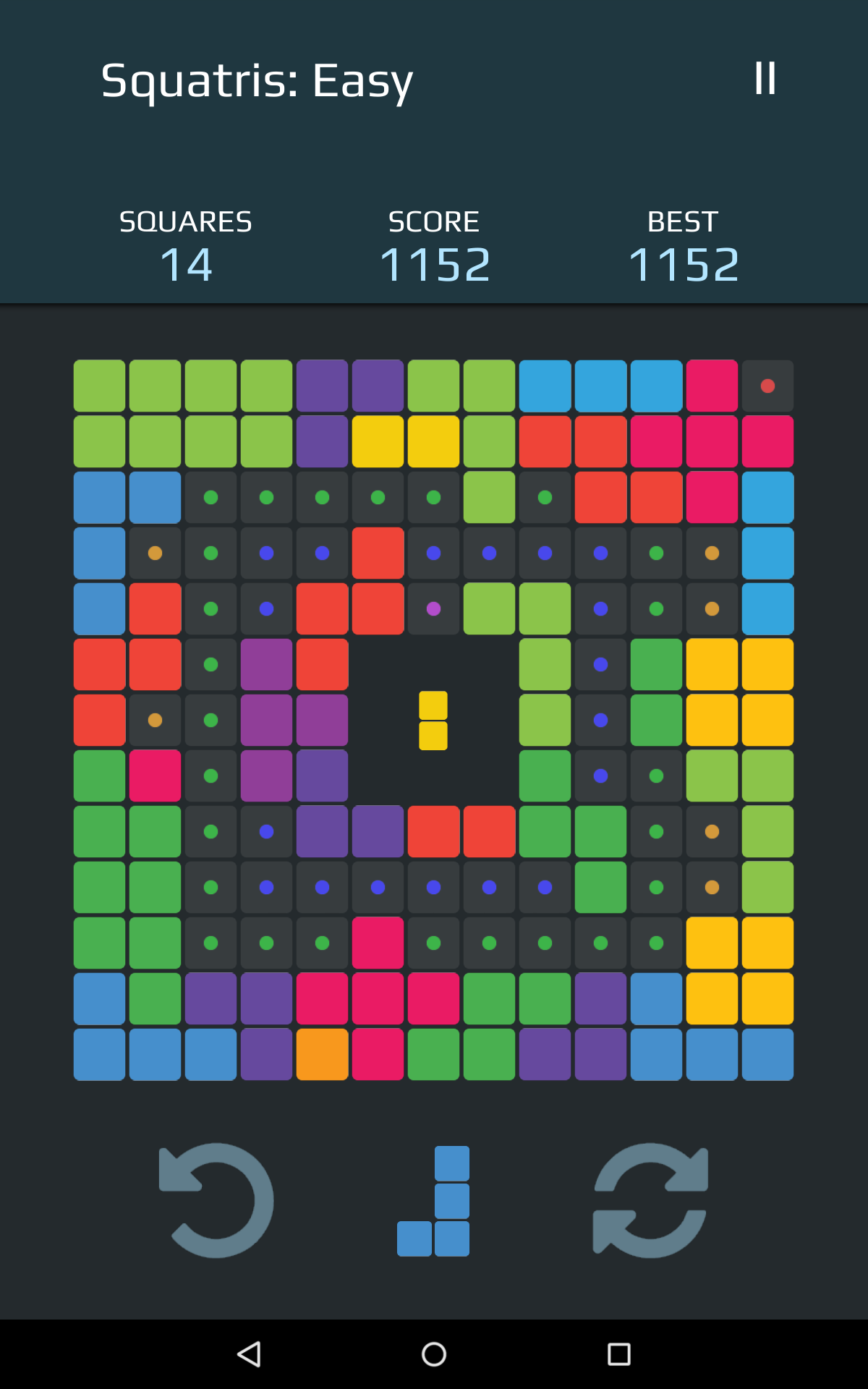868x1389 pixels.
Task: Open the recent apps view
Action: 618,1354
